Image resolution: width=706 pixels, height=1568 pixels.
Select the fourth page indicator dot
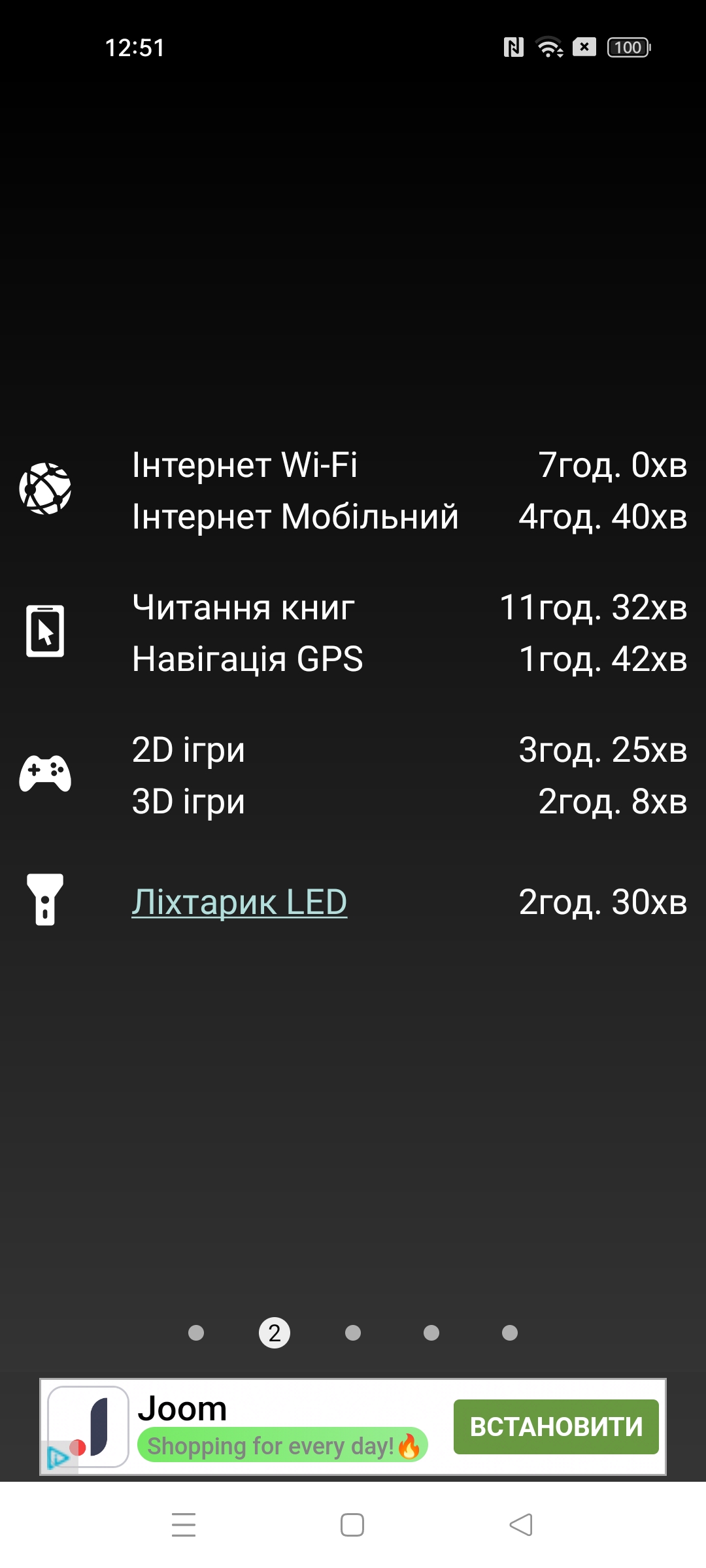[431, 1333]
